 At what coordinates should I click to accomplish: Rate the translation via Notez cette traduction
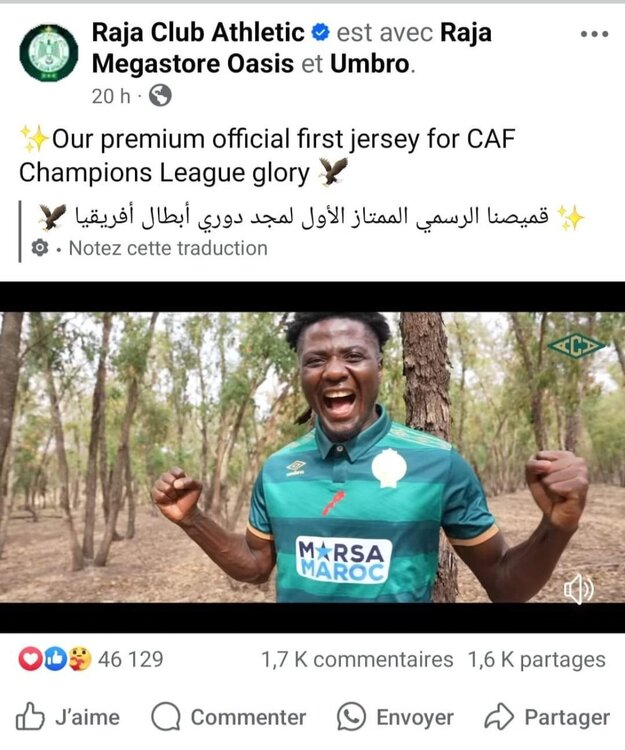167,248
